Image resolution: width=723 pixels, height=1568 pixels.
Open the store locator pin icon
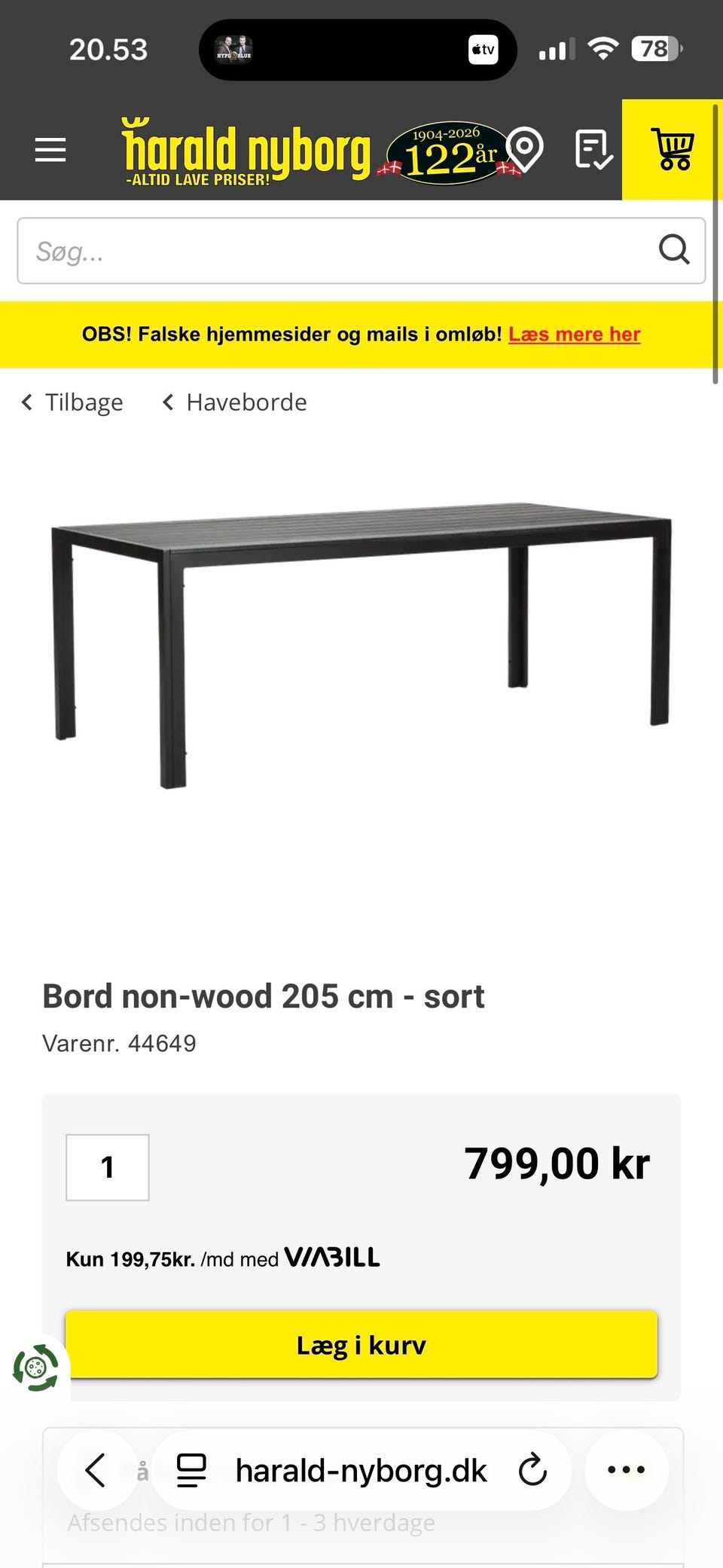[x=525, y=149]
